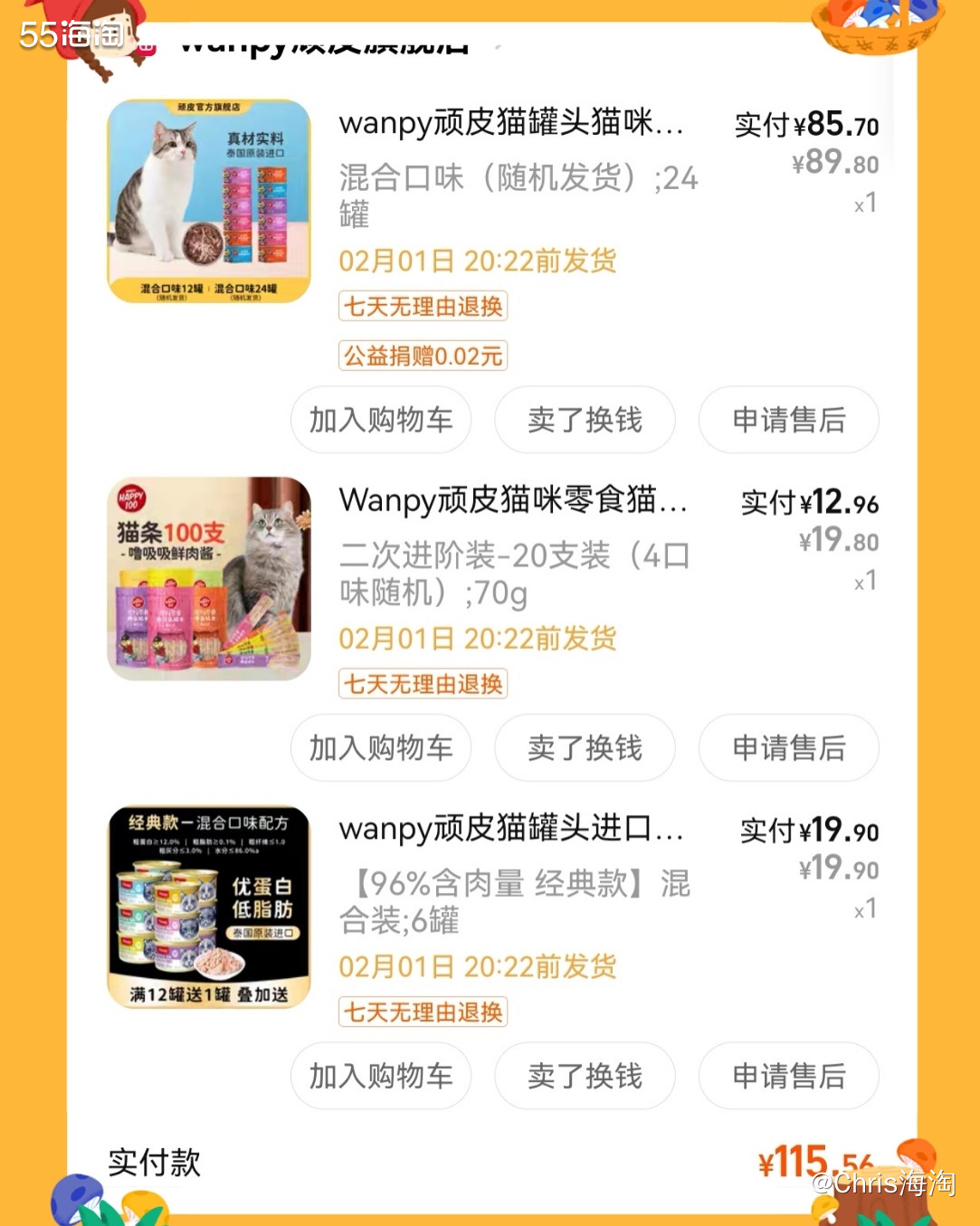Tap 加入购物车 on the cat strips order
Image resolution: width=980 pixels, height=1226 pixels.
click(380, 748)
